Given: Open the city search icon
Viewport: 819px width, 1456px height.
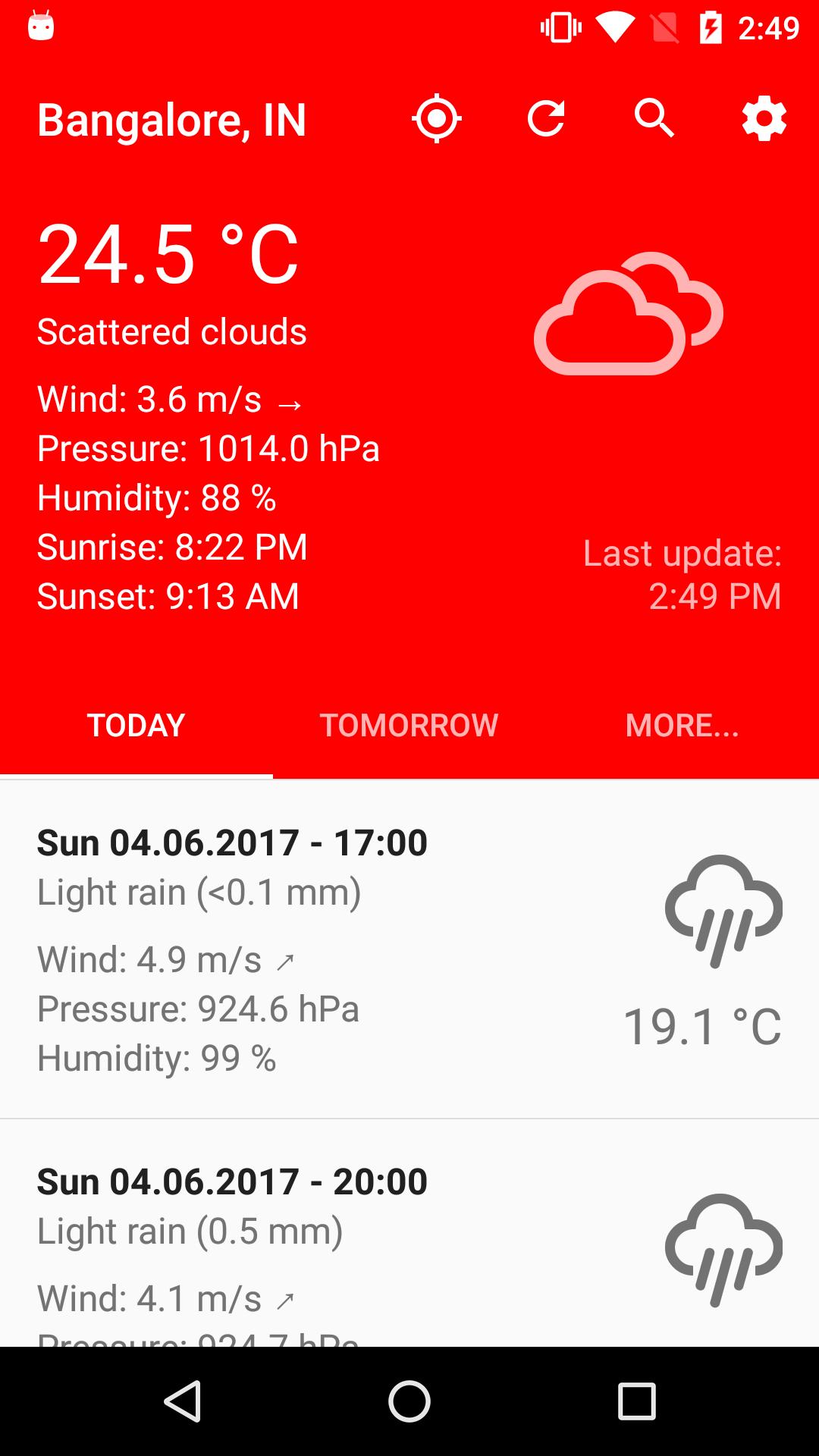Looking at the screenshot, I should pyautogui.click(x=654, y=118).
